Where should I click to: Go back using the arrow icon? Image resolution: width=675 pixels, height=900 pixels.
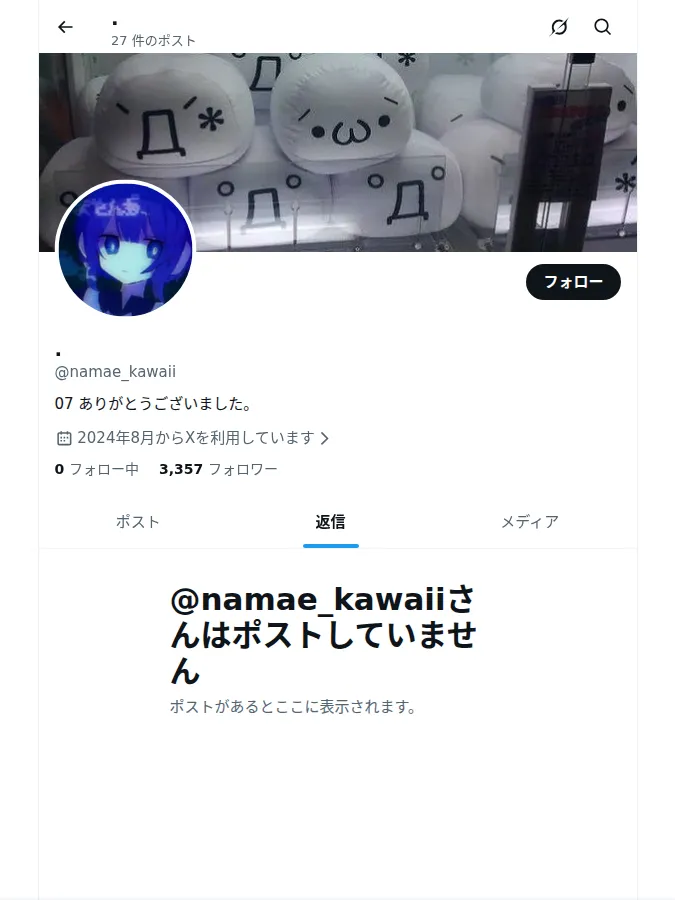pos(65,27)
